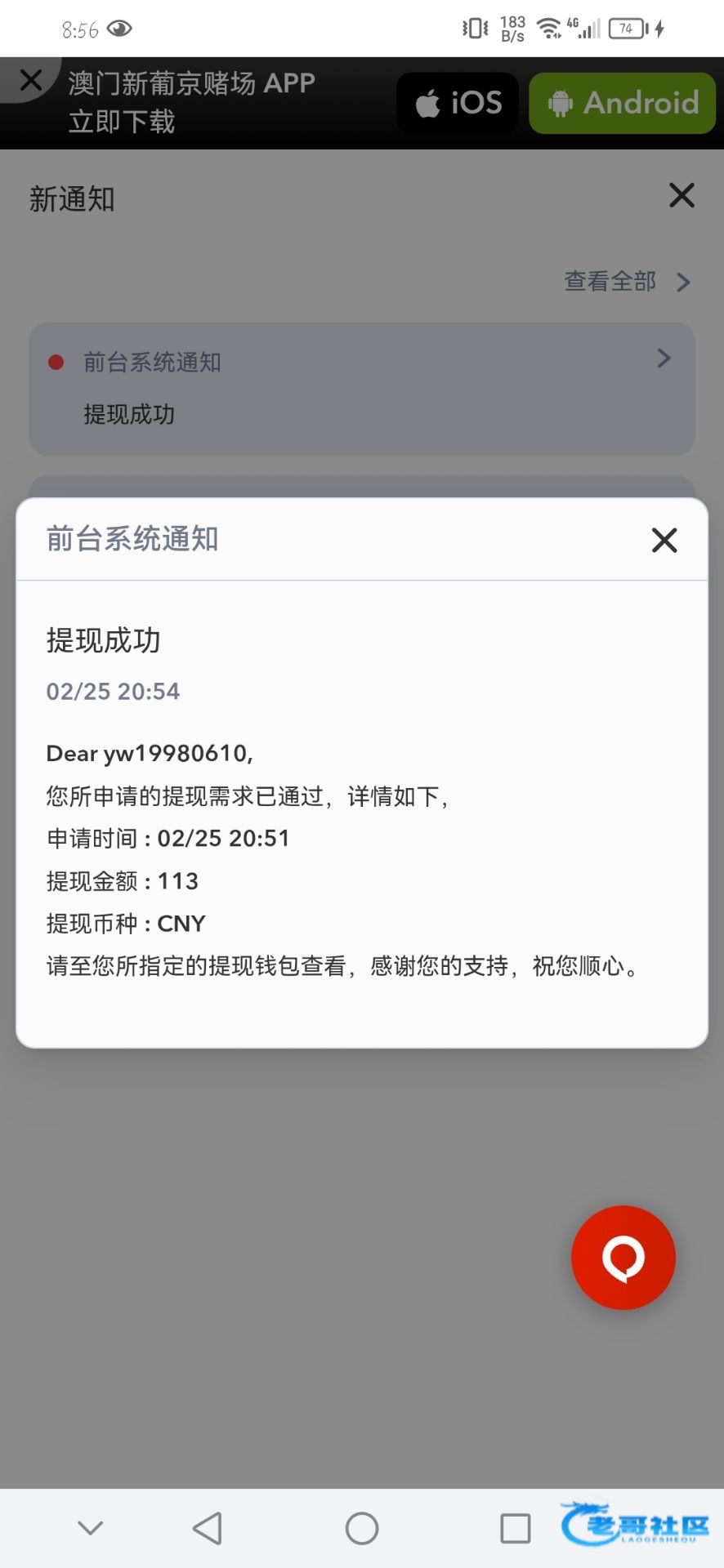Close the 新通知 panel
This screenshot has height=1568, width=724.
pyautogui.click(x=682, y=196)
